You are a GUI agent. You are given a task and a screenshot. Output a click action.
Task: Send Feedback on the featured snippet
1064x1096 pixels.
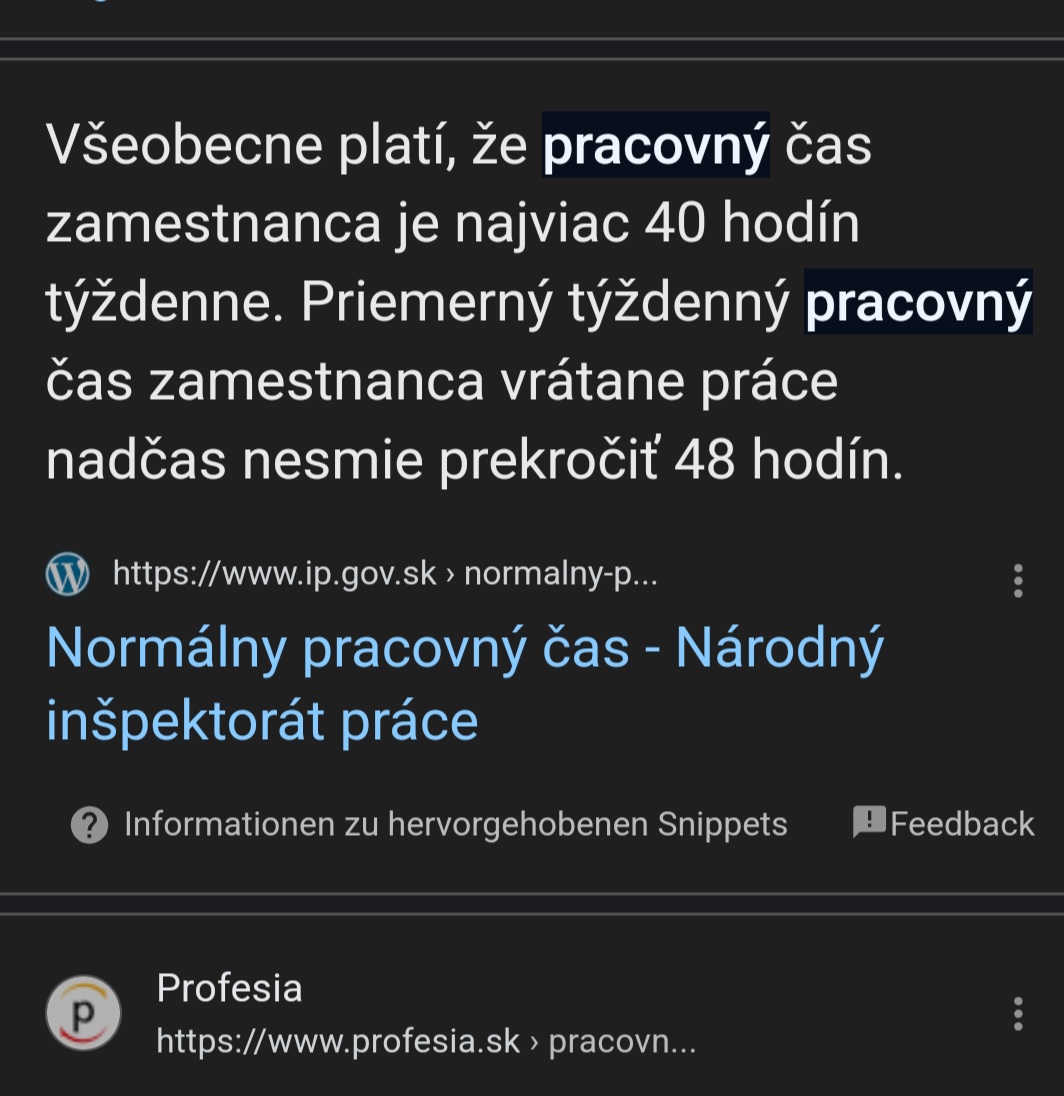click(943, 824)
